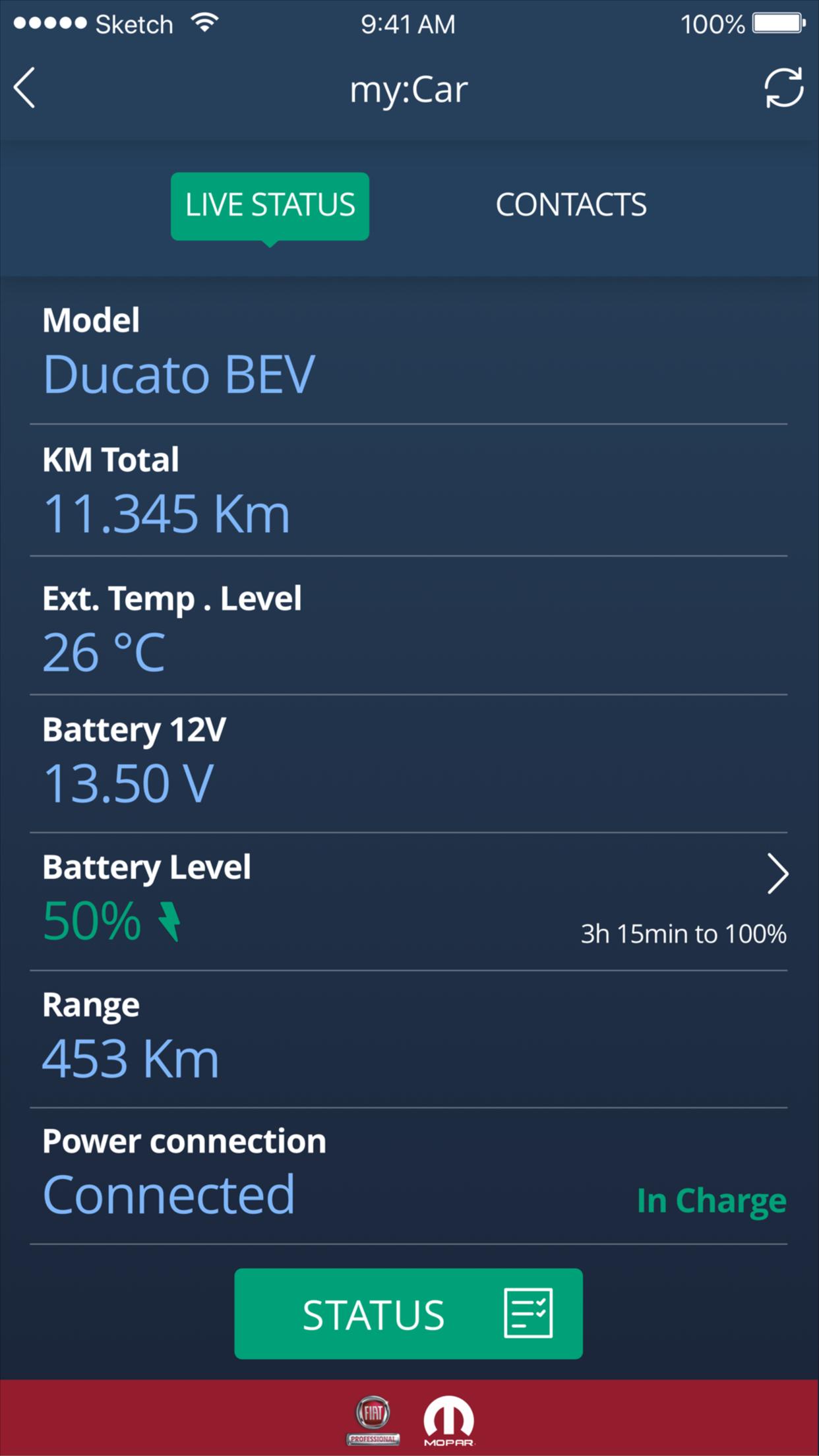The image size is (819, 1456).
Task: Tap the back arrow in the header
Action: coord(24,88)
